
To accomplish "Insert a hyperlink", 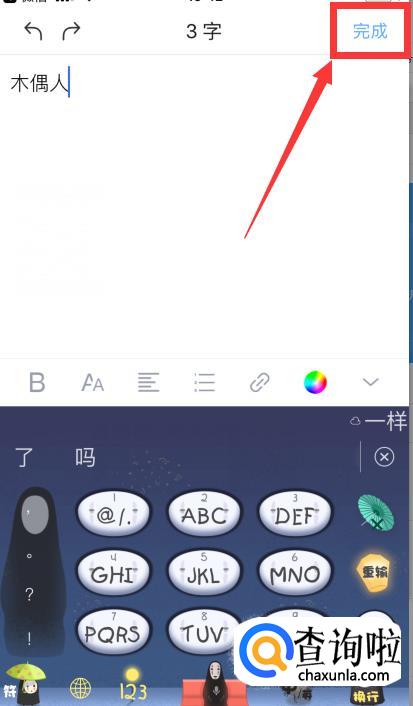I will [x=259, y=383].
